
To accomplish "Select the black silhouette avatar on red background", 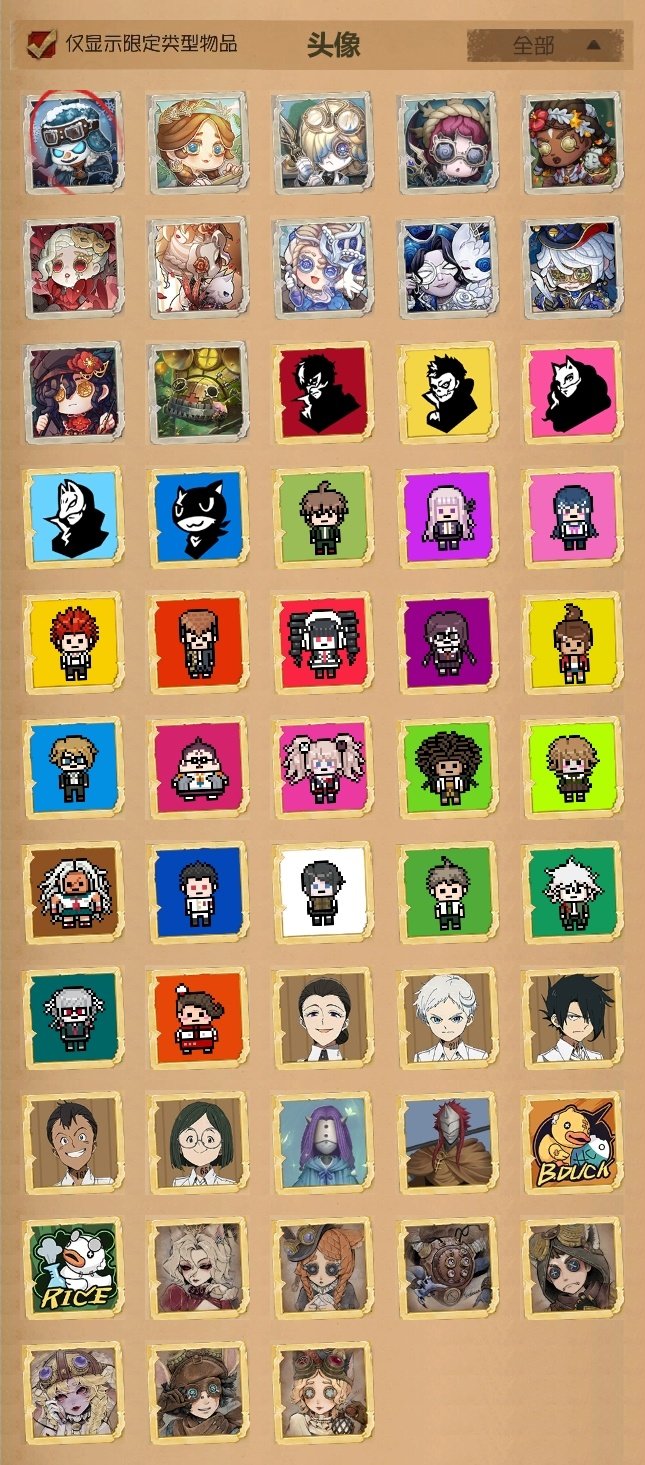I will point(322,390).
